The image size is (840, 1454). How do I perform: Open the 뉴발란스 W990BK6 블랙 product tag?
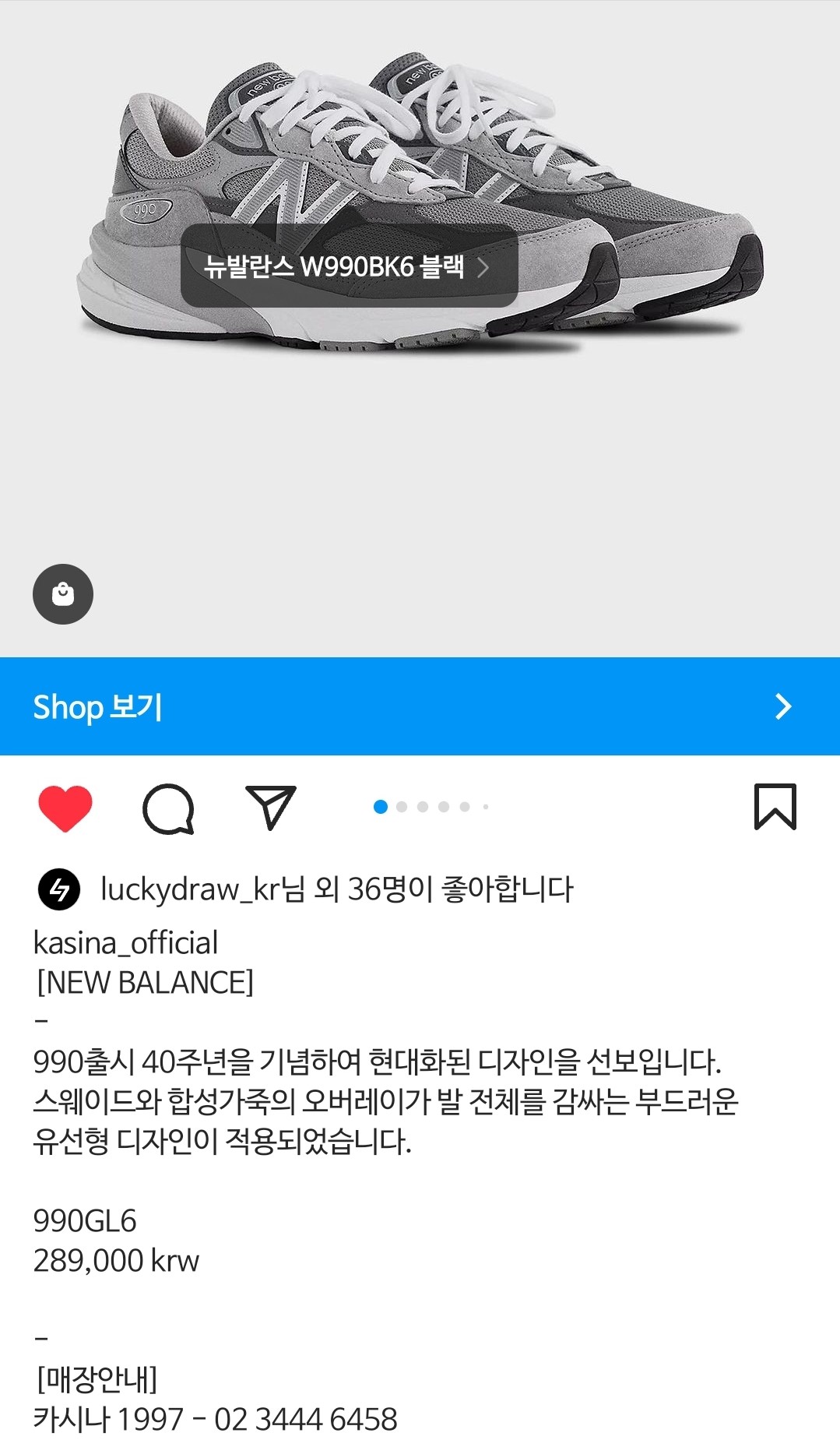click(349, 266)
